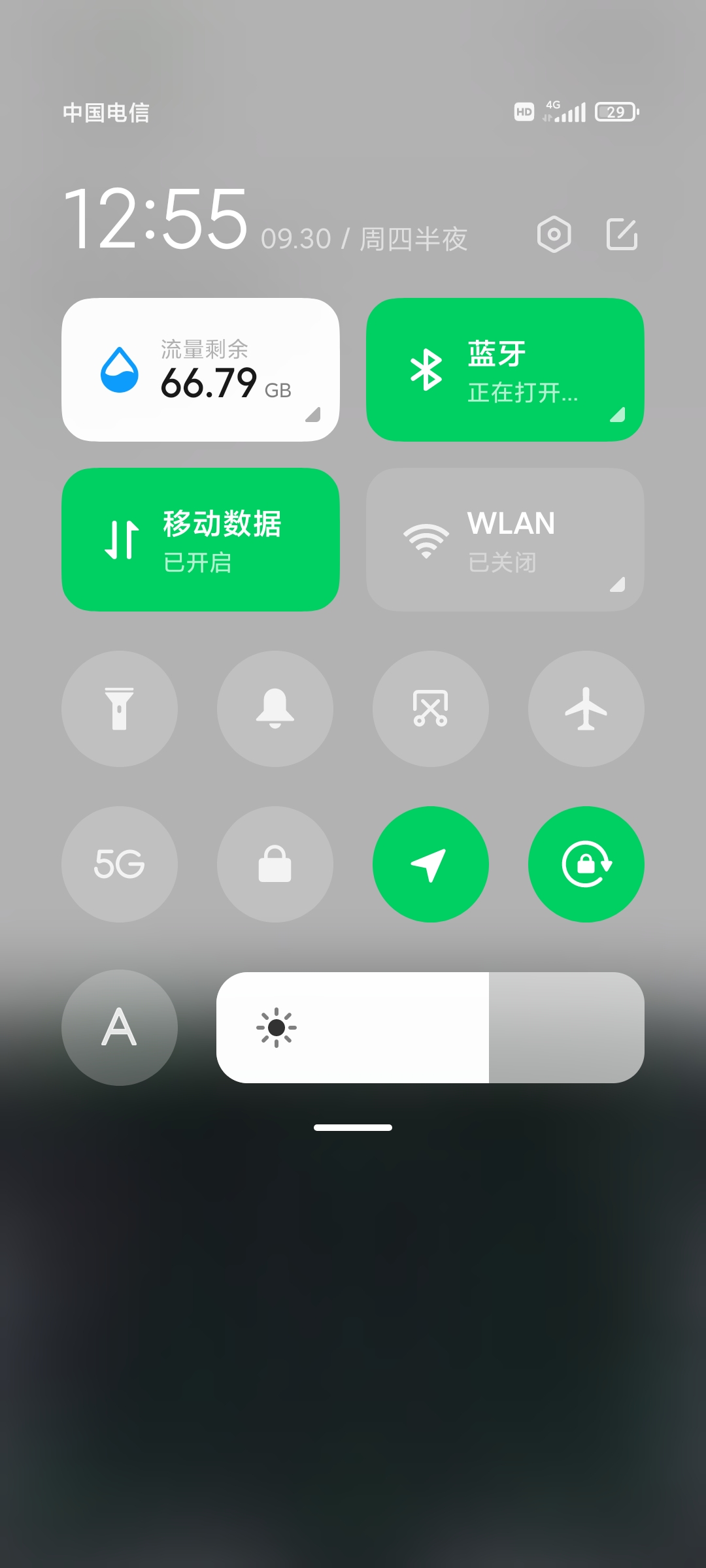
Task: Toggle the bell mute mode
Action: tap(275, 709)
